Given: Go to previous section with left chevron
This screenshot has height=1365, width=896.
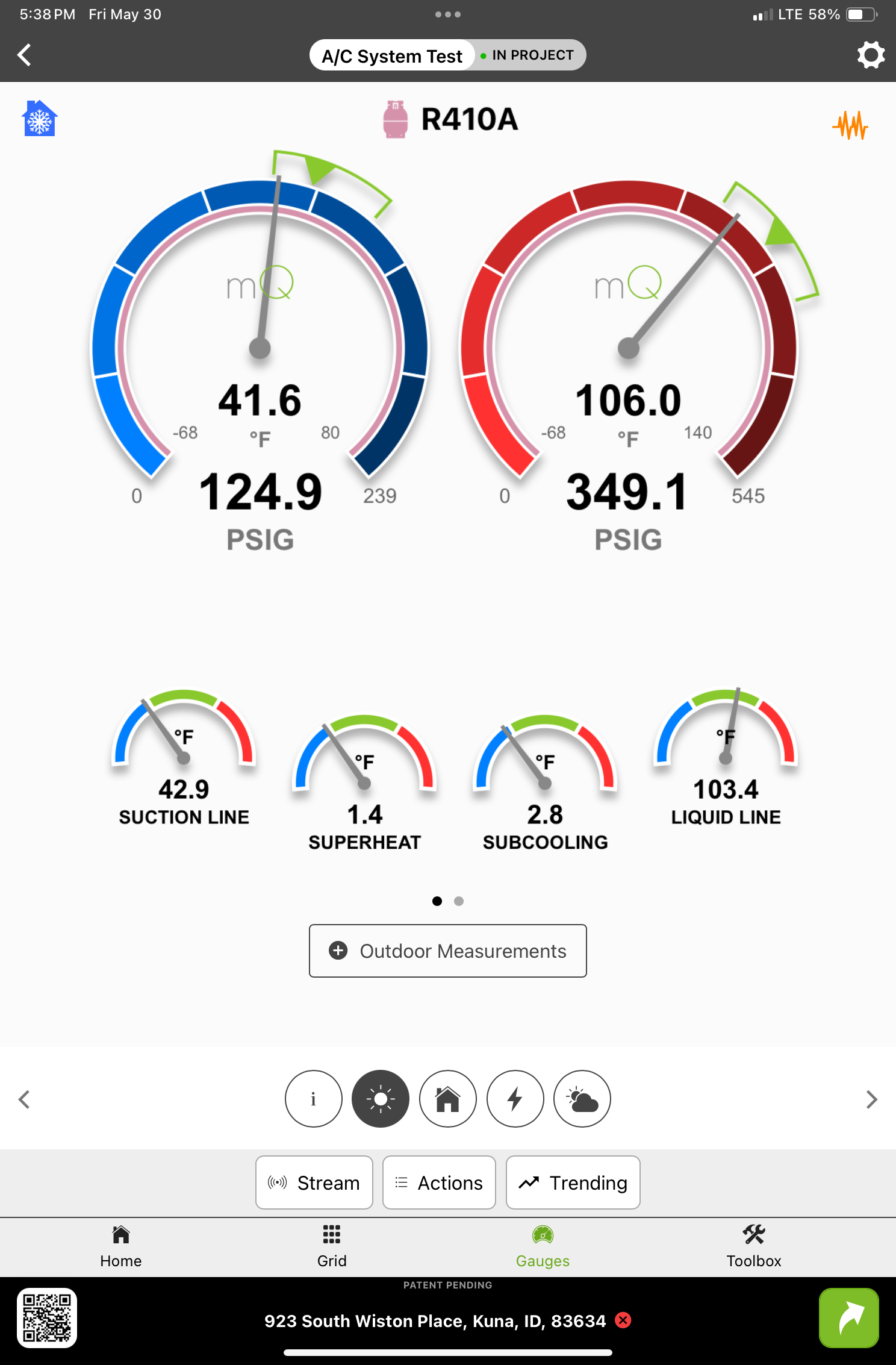Looking at the screenshot, I should 25,1099.
